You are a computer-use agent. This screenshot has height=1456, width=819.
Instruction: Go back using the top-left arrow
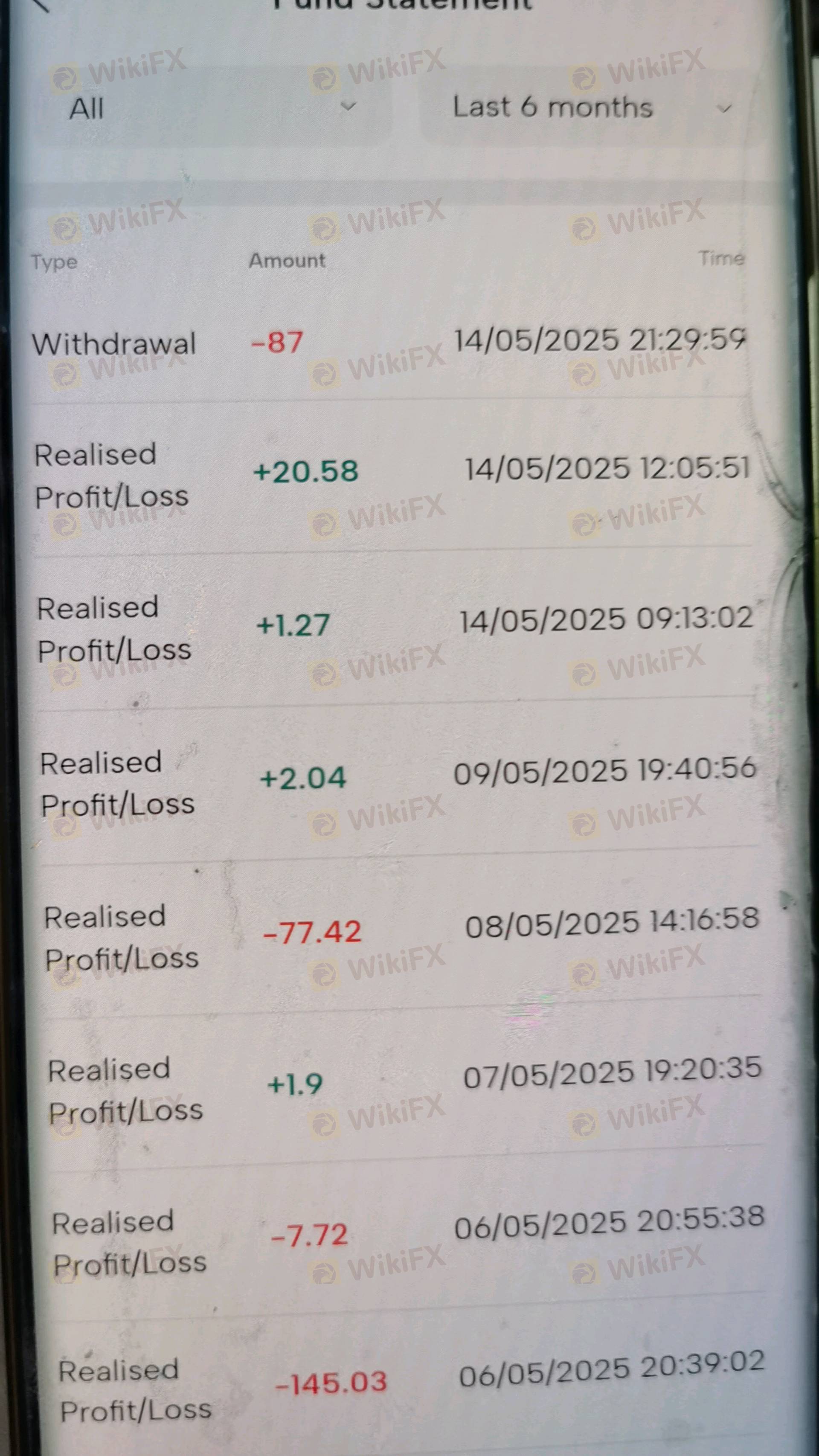(x=41, y=5)
